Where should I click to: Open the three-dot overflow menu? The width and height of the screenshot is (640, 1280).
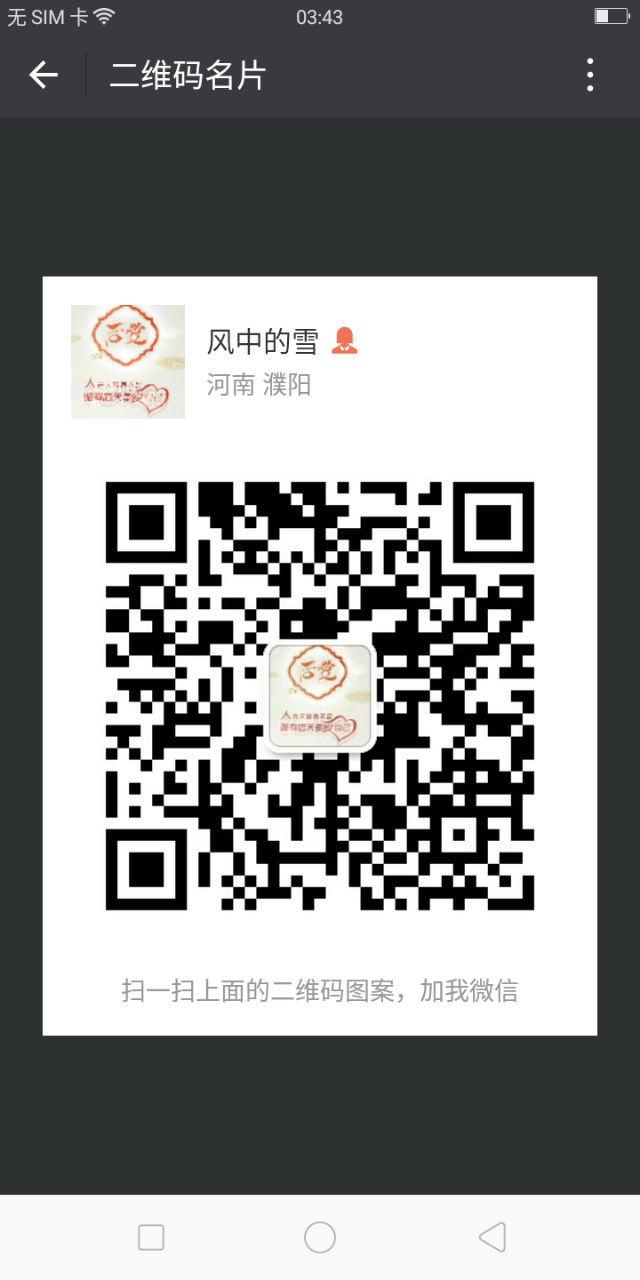tap(590, 75)
